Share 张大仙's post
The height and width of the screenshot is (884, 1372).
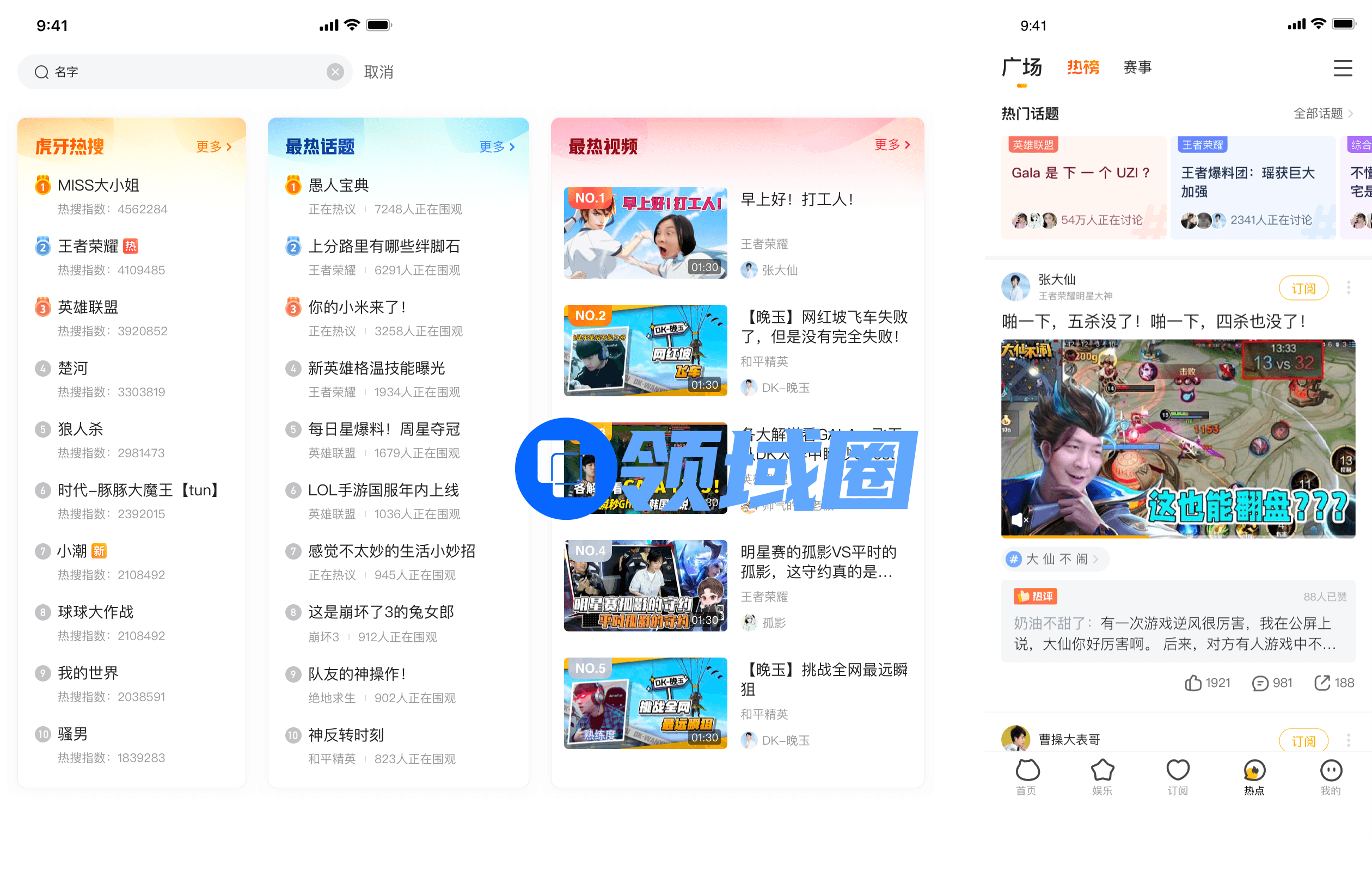pos(1333,683)
